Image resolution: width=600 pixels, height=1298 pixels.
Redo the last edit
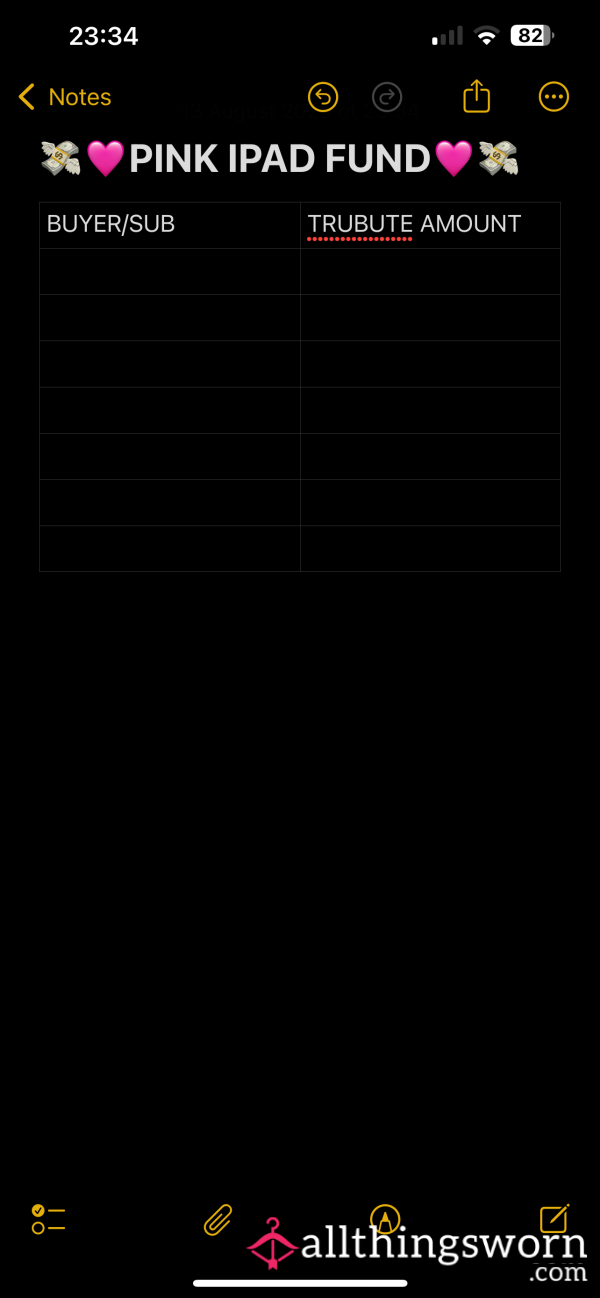tap(386, 97)
